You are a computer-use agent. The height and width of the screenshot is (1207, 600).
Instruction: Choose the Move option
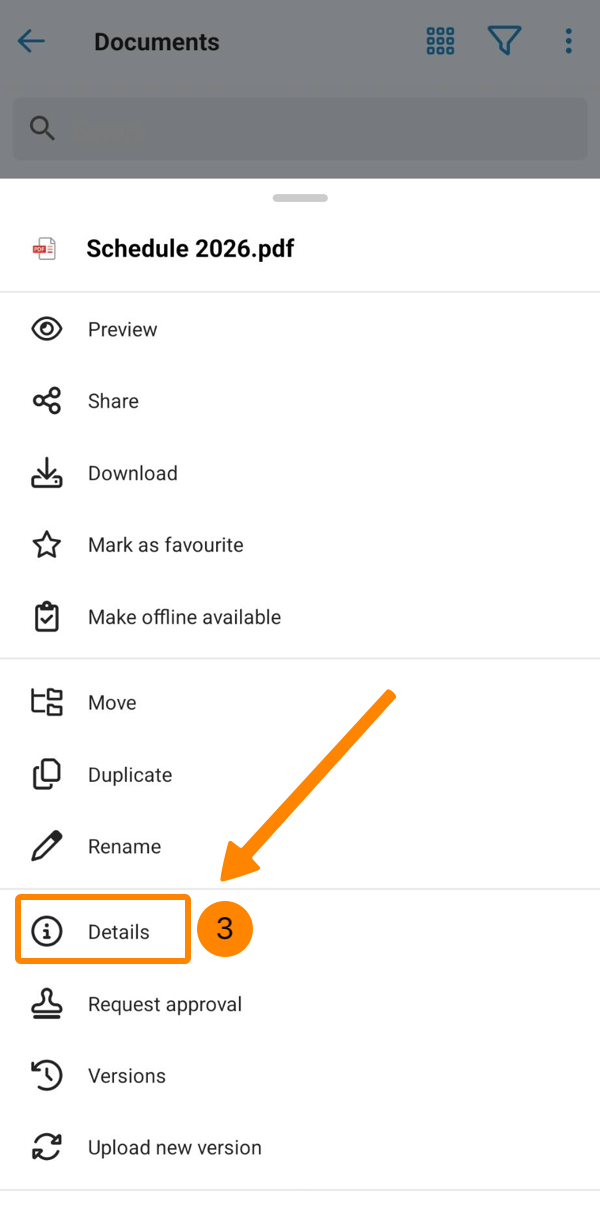pyautogui.click(x=111, y=703)
